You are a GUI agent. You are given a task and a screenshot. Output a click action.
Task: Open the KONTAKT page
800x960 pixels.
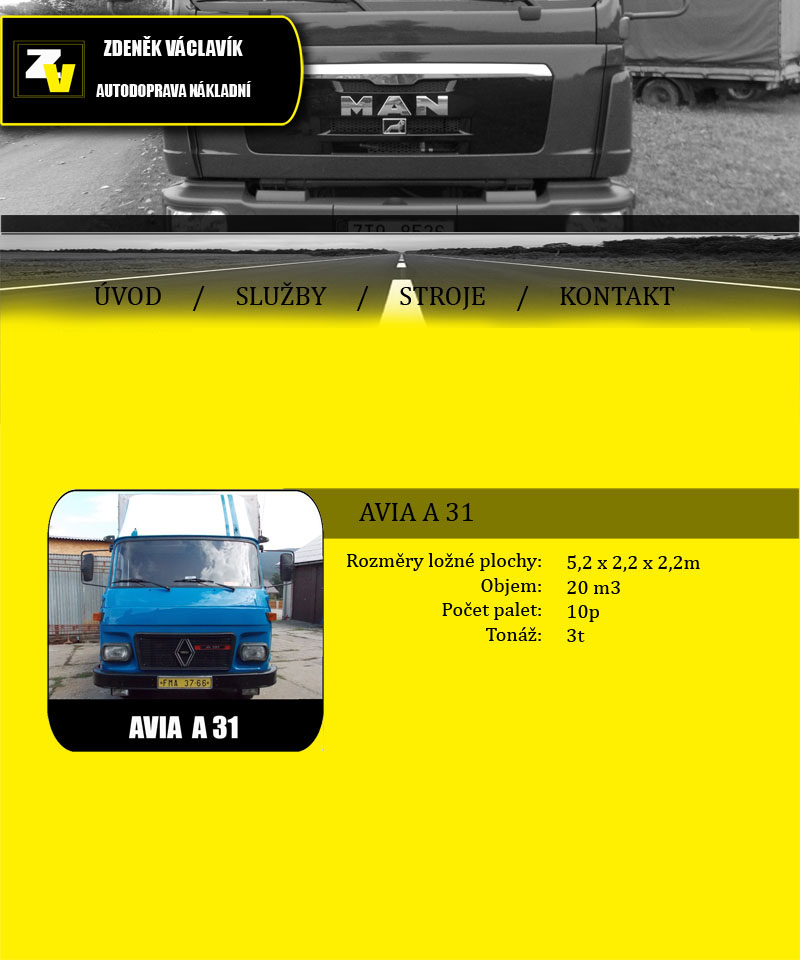[616, 297]
